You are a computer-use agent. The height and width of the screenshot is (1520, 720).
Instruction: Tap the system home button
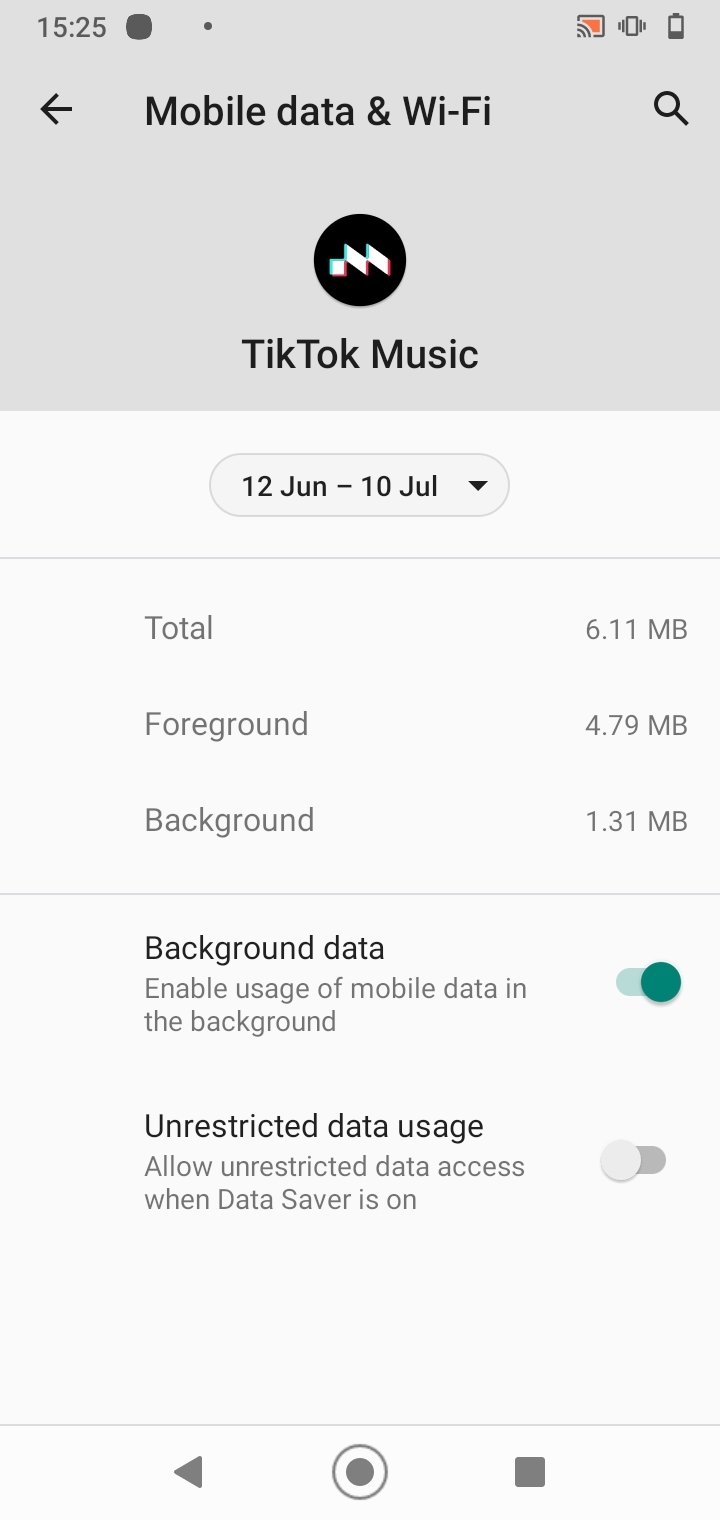[360, 1472]
